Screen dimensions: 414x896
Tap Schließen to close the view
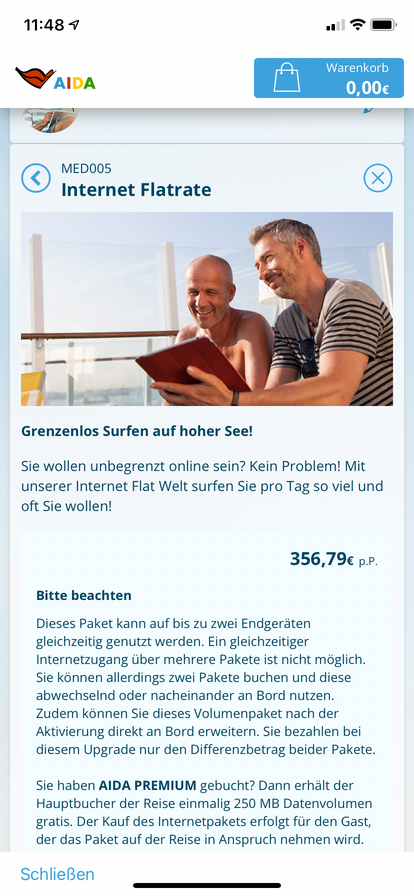(57, 874)
